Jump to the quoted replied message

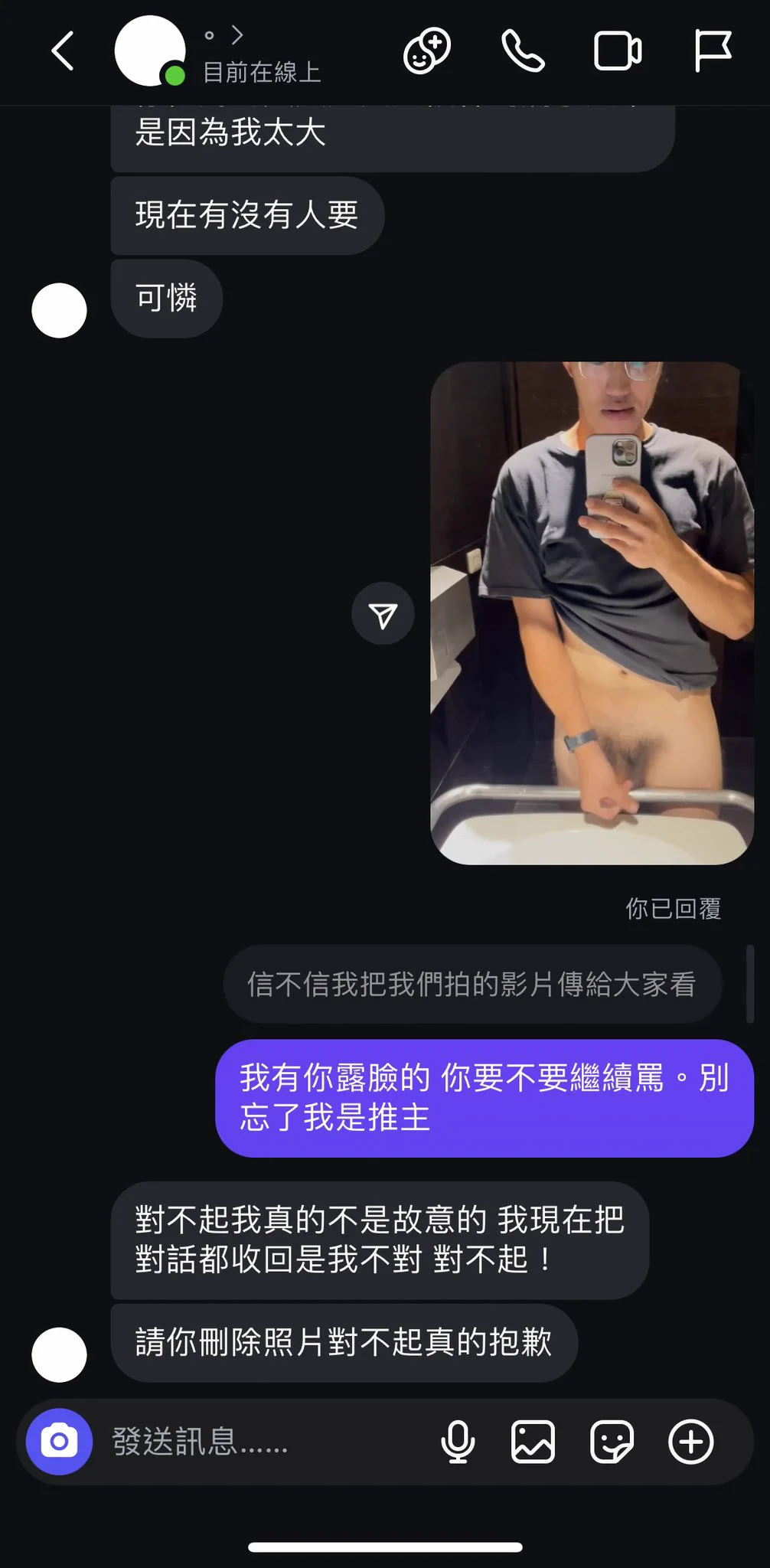pyautogui.click(x=471, y=984)
